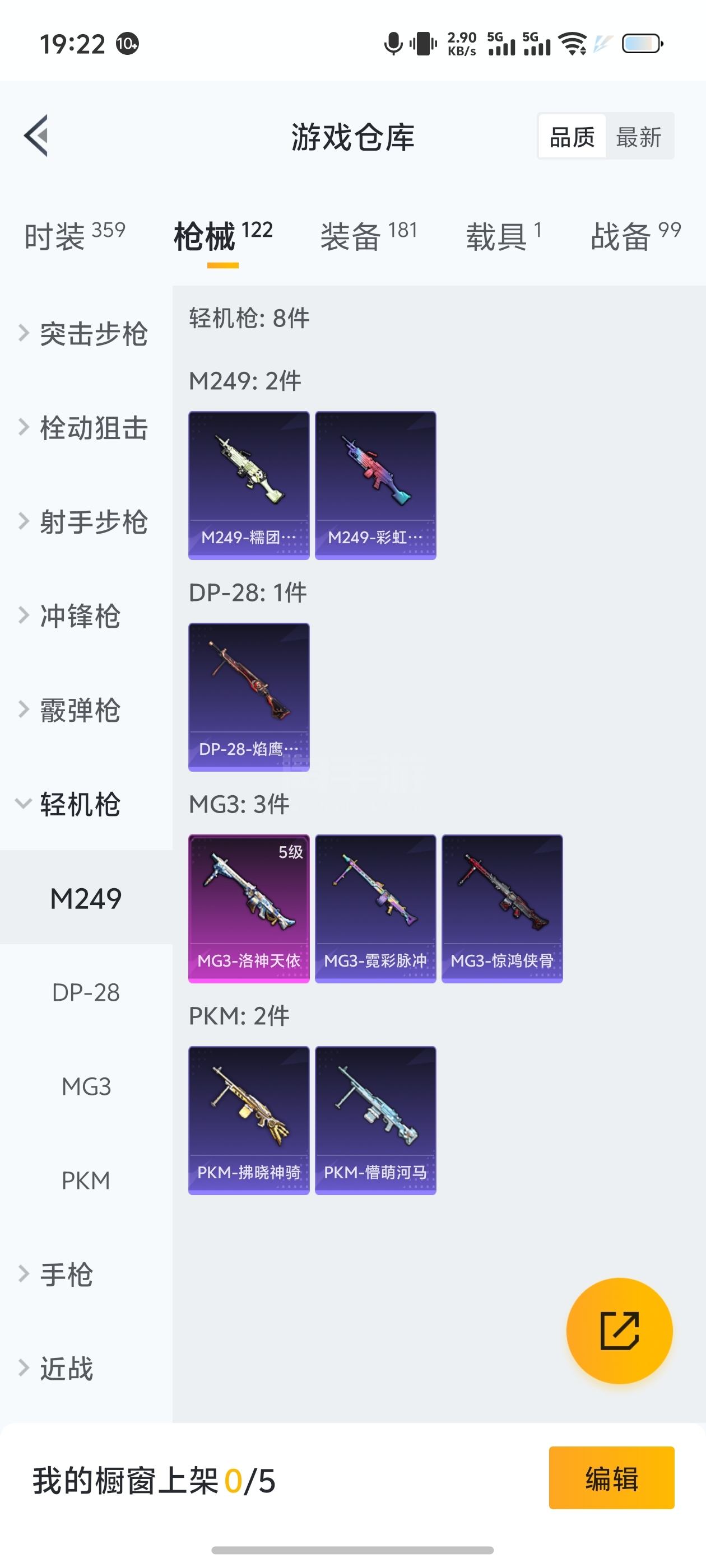Screen dimensions: 706x1568
Task: Tap the orange floating share button
Action: 619,1331
